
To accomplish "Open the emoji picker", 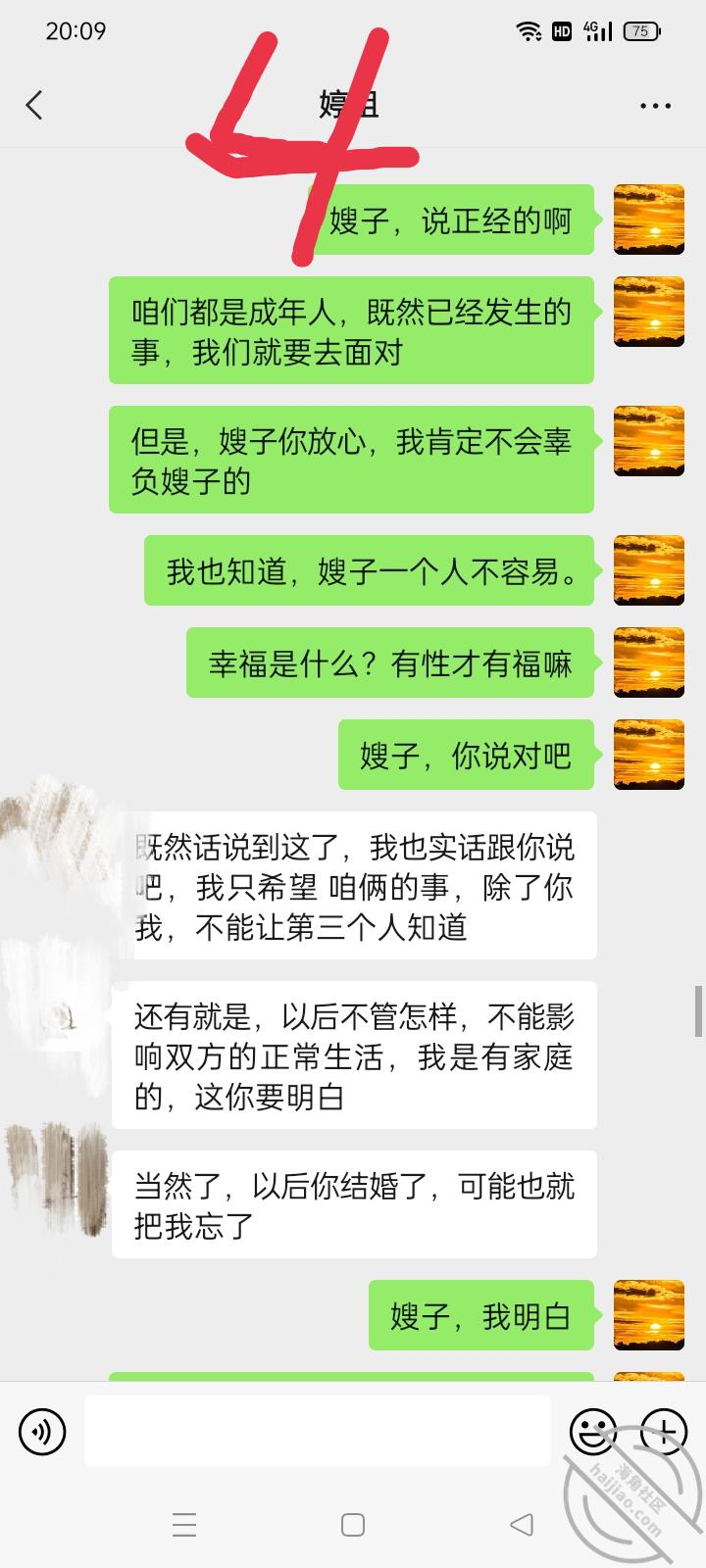I will pyautogui.click(x=593, y=1432).
